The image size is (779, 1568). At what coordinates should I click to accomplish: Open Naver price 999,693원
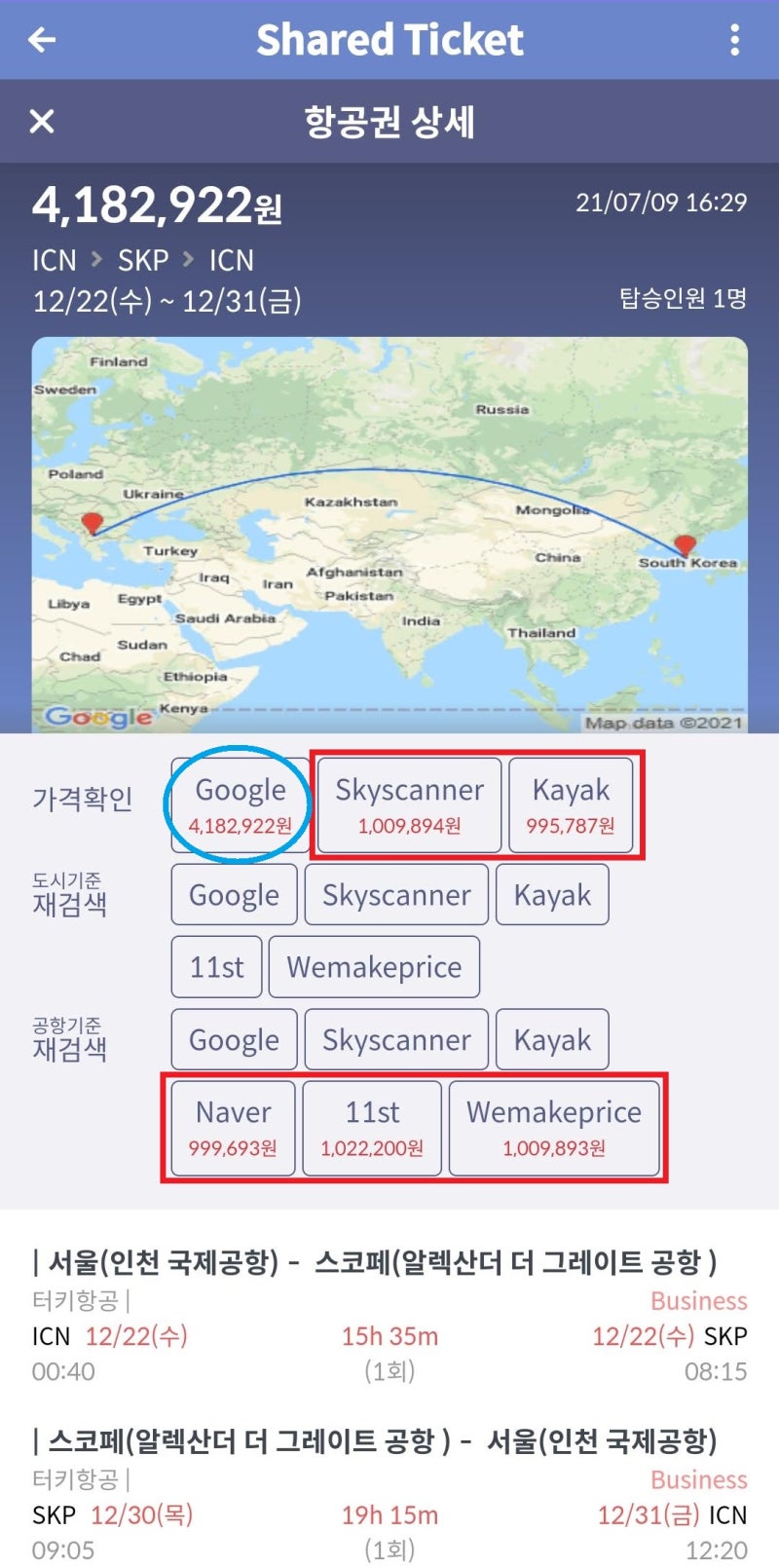pos(233,1129)
